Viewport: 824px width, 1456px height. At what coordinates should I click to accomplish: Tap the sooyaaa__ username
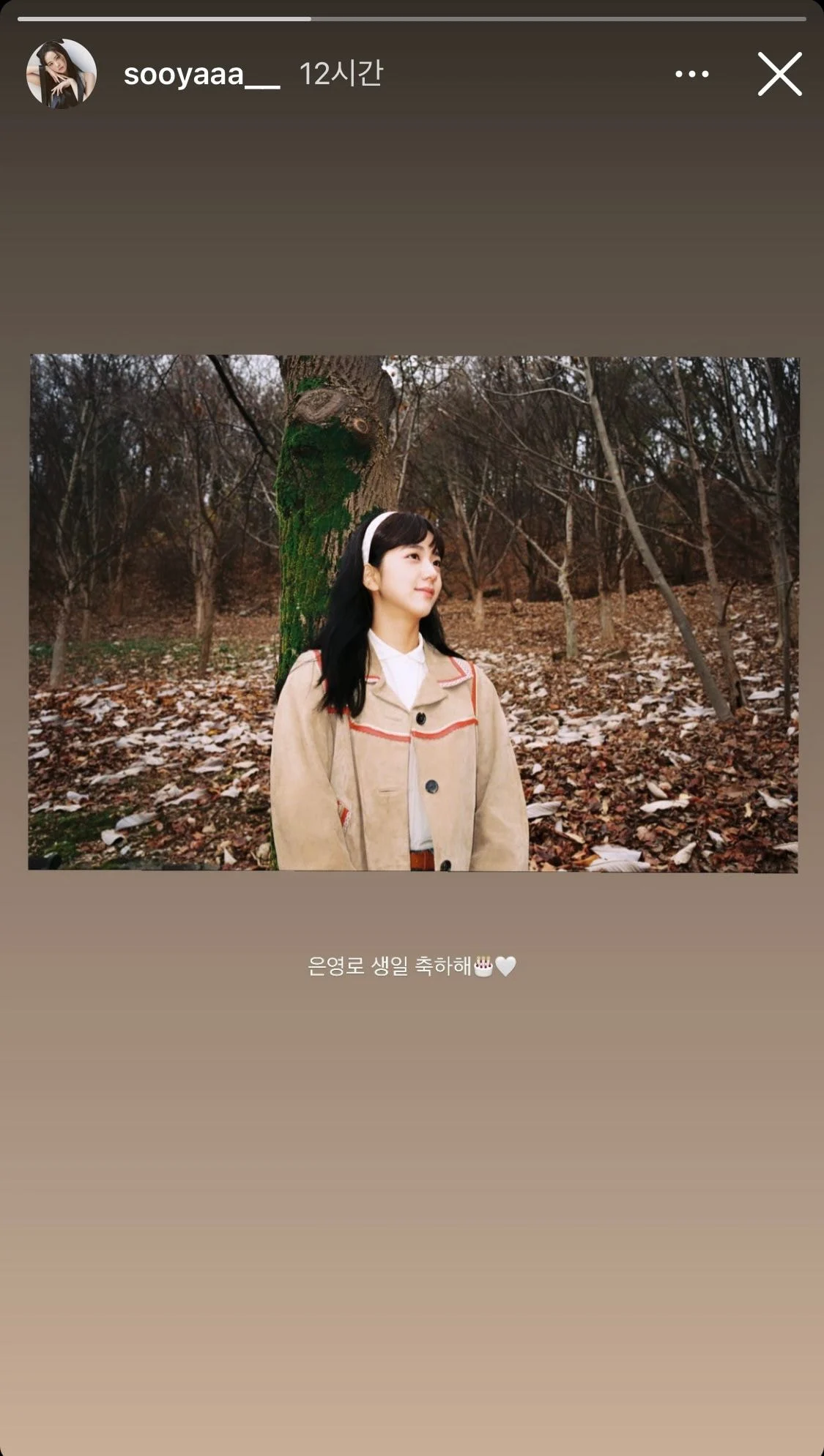201,74
